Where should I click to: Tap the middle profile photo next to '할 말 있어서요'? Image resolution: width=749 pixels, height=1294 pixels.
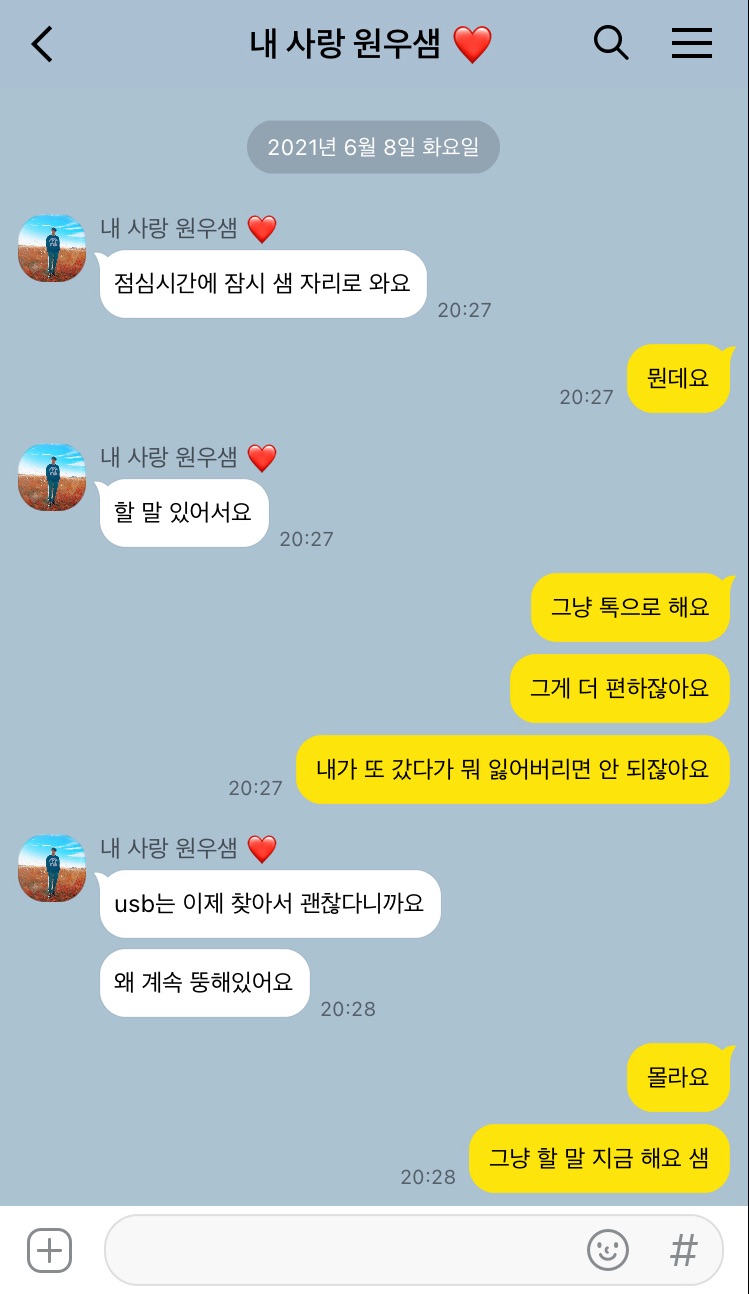51,477
